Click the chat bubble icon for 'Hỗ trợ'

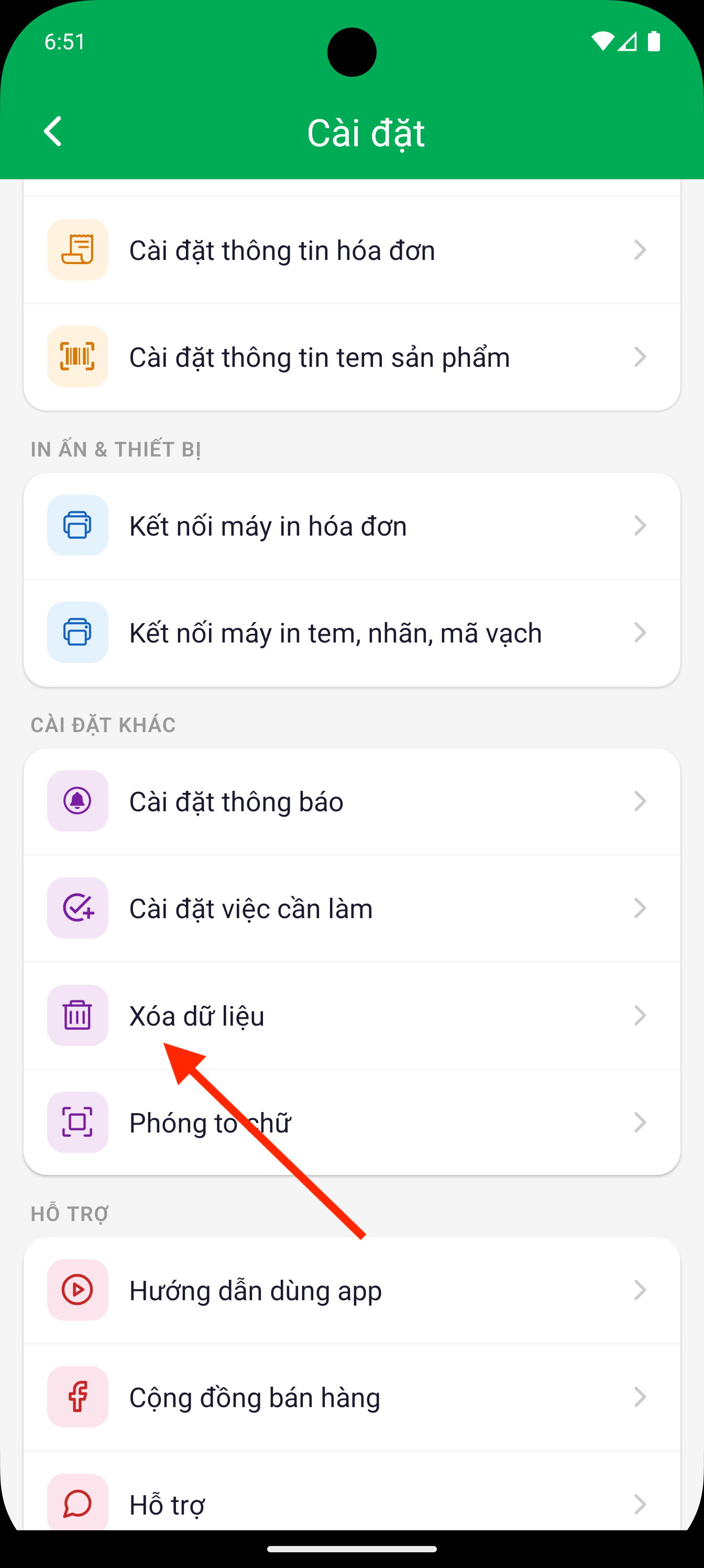click(x=78, y=1504)
